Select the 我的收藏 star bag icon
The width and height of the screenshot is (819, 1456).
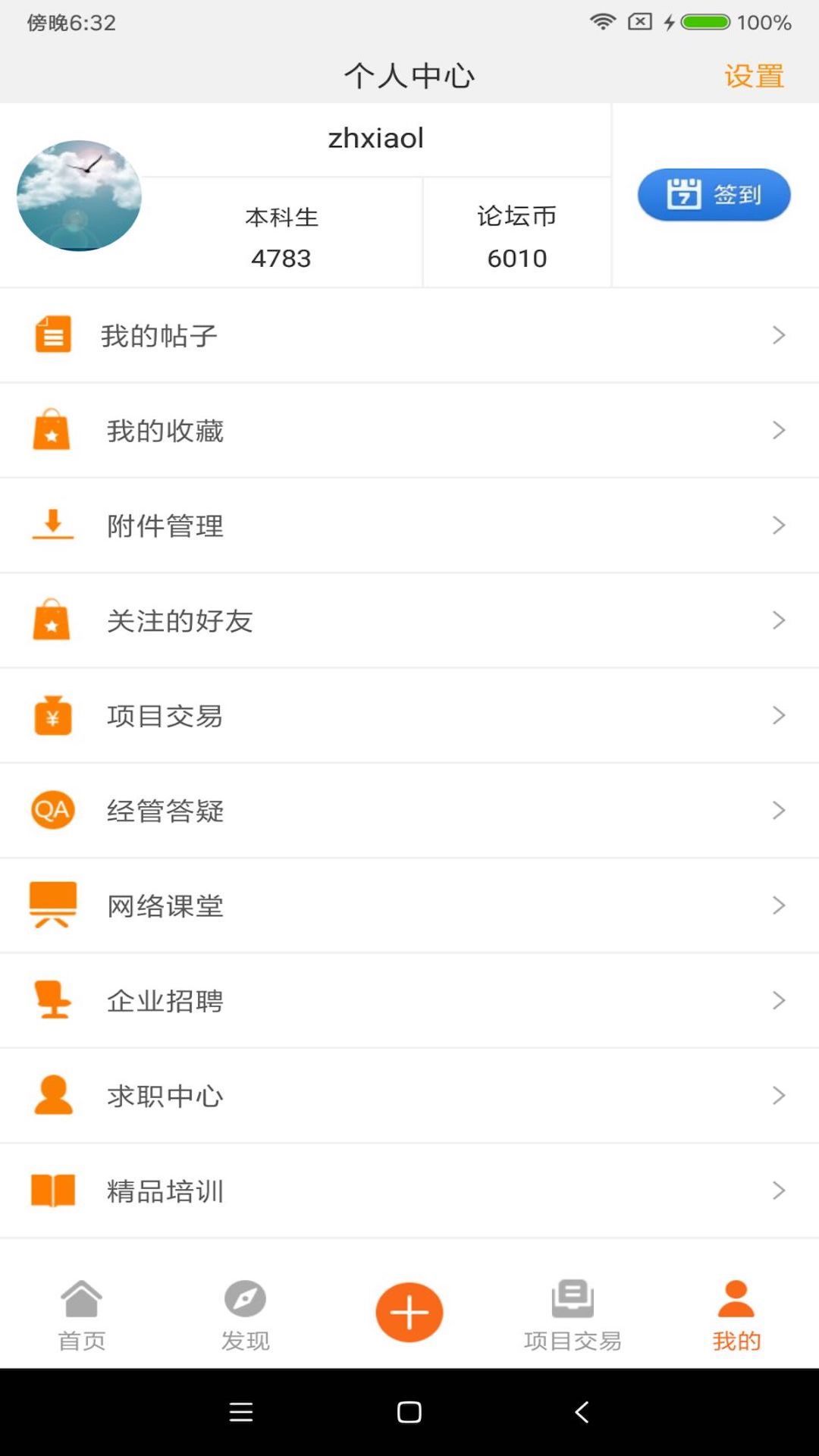point(52,429)
